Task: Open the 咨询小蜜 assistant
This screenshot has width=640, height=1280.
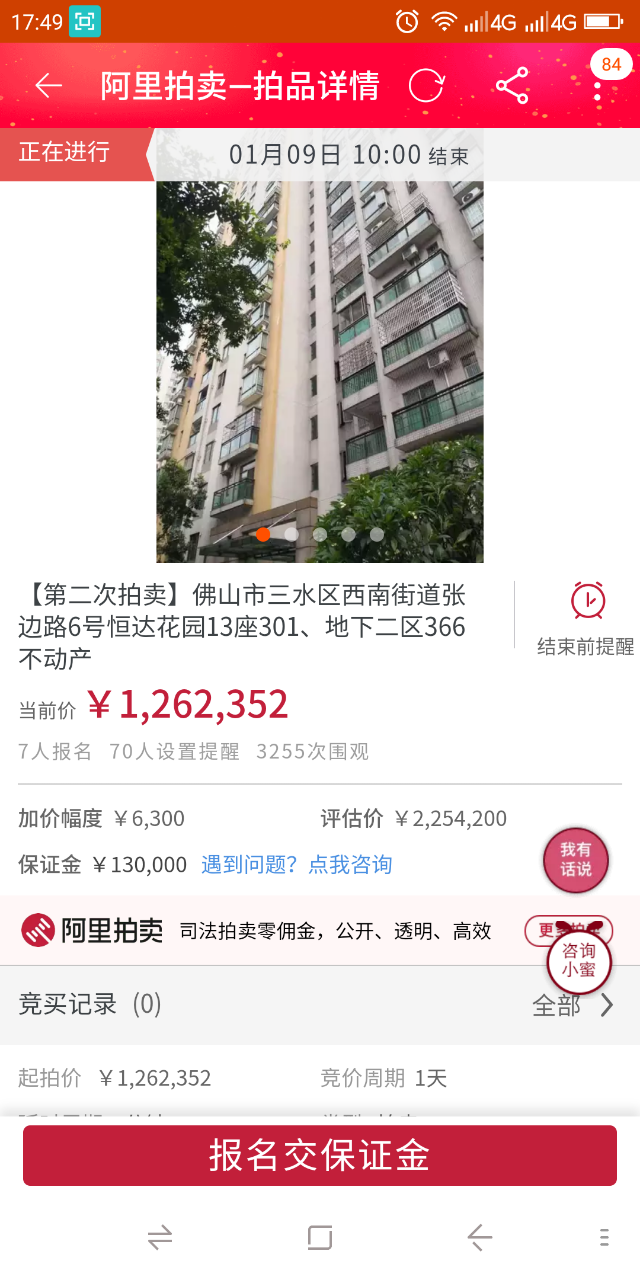Action: click(x=578, y=962)
